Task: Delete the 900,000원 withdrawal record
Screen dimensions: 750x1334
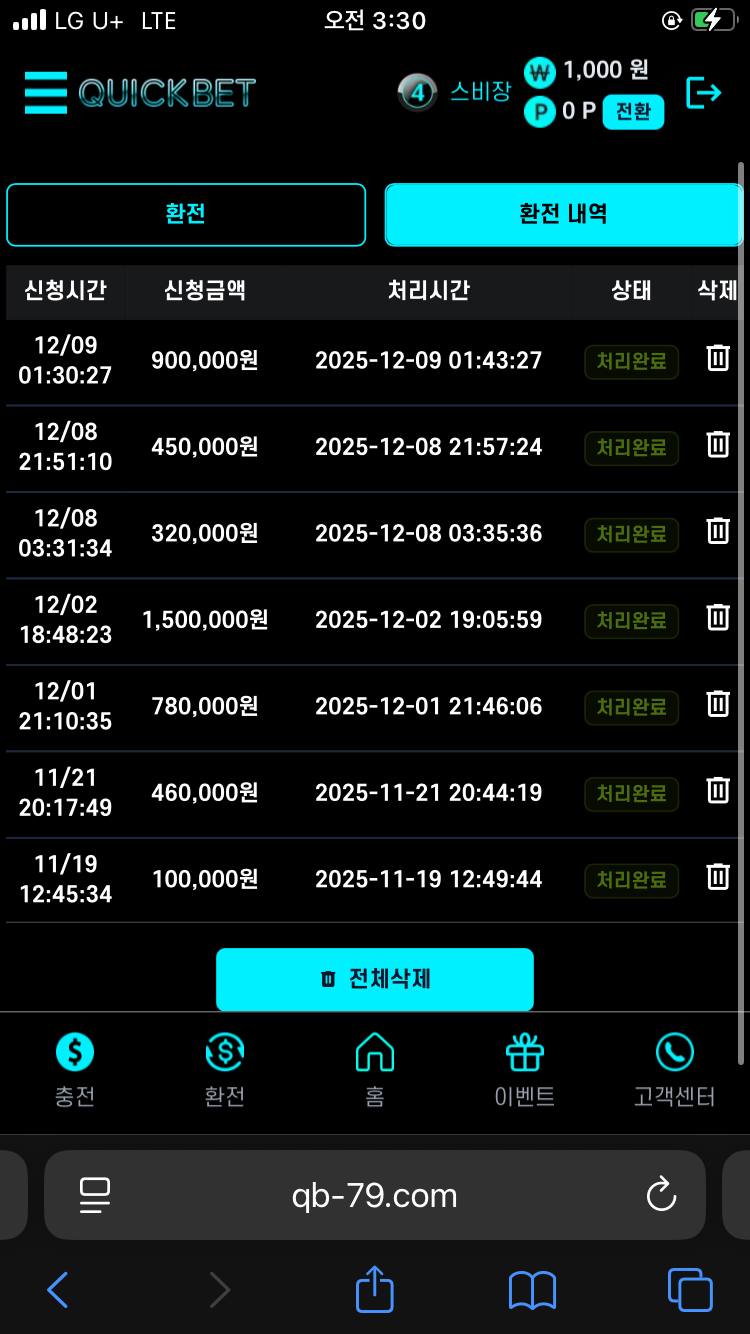Action: 718,359
